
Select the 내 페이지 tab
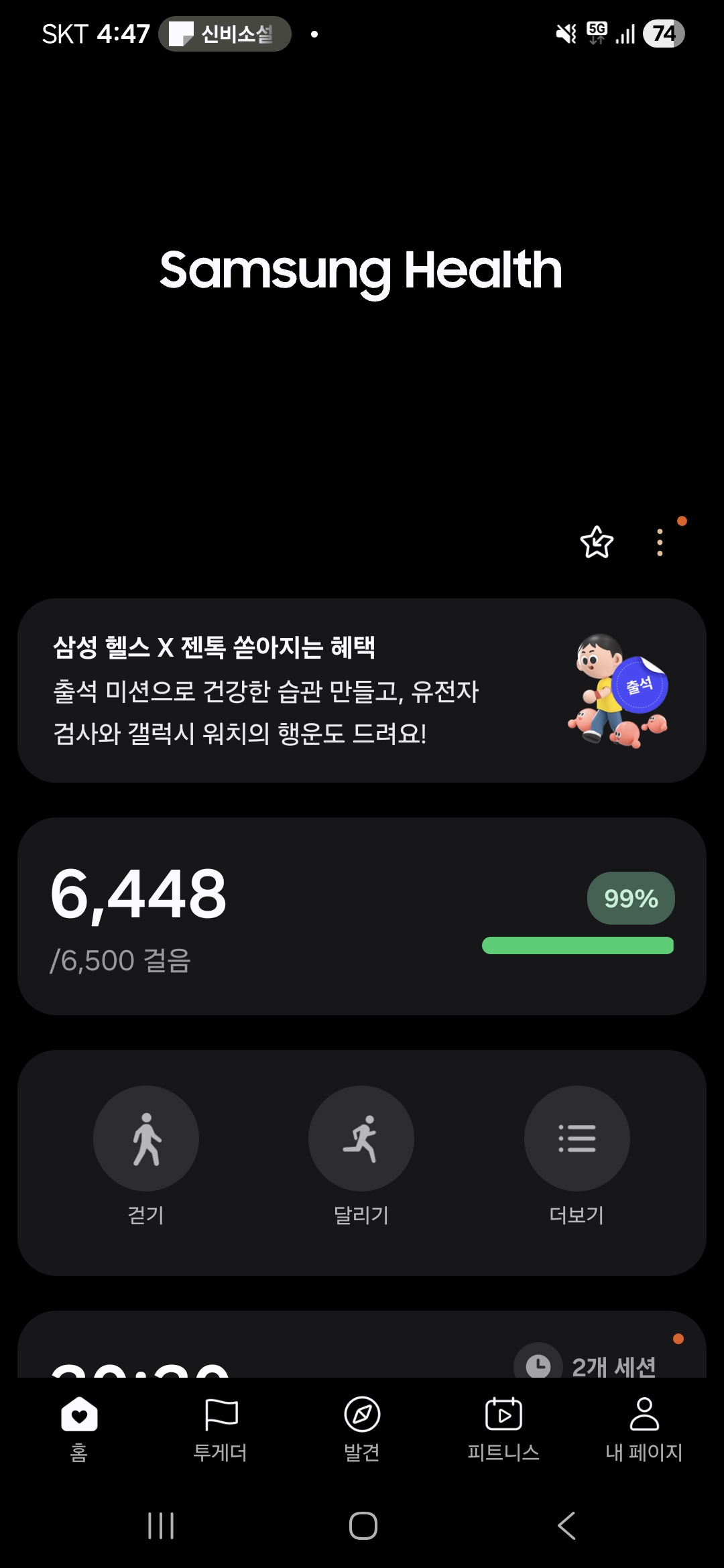tap(644, 1427)
